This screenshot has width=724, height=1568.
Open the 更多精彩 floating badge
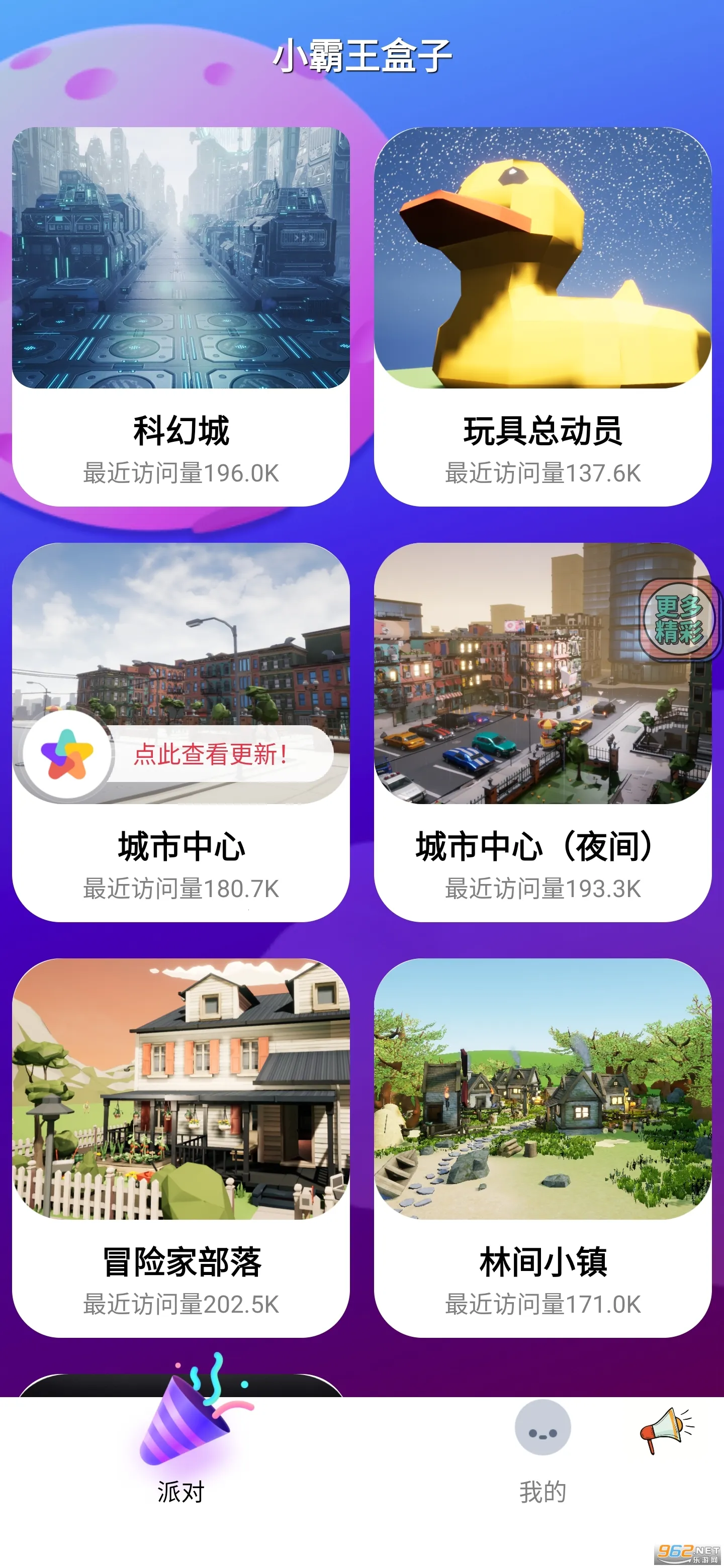pyautogui.click(x=678, y=620)
